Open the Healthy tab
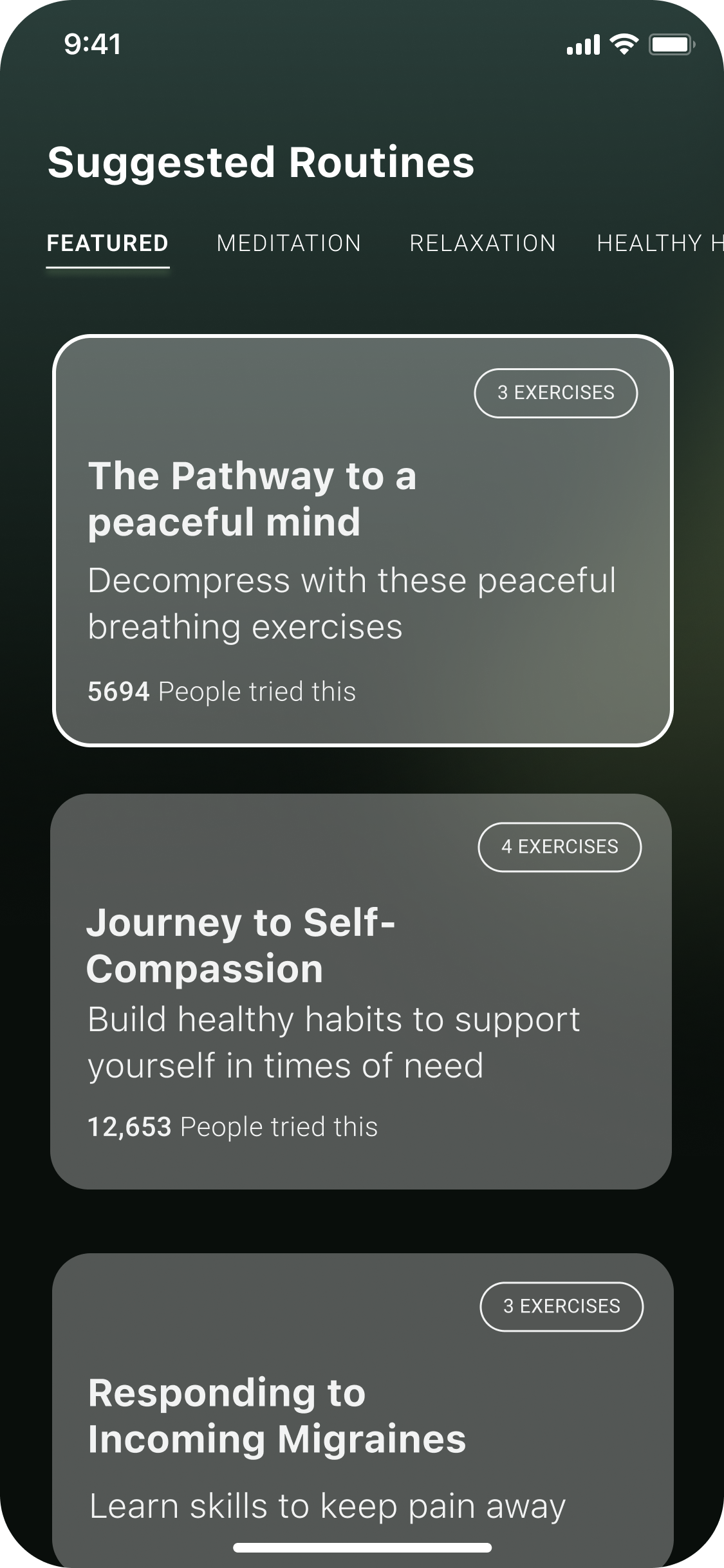 (x=658, y=243)
